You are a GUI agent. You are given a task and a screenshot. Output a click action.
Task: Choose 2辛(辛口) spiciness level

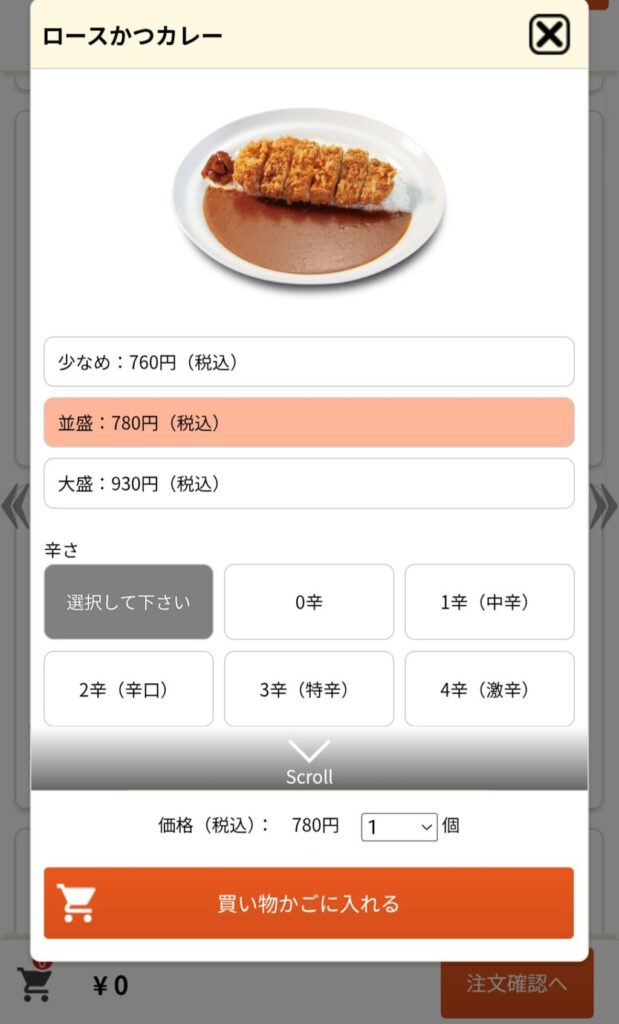click(x=129, y=689)
